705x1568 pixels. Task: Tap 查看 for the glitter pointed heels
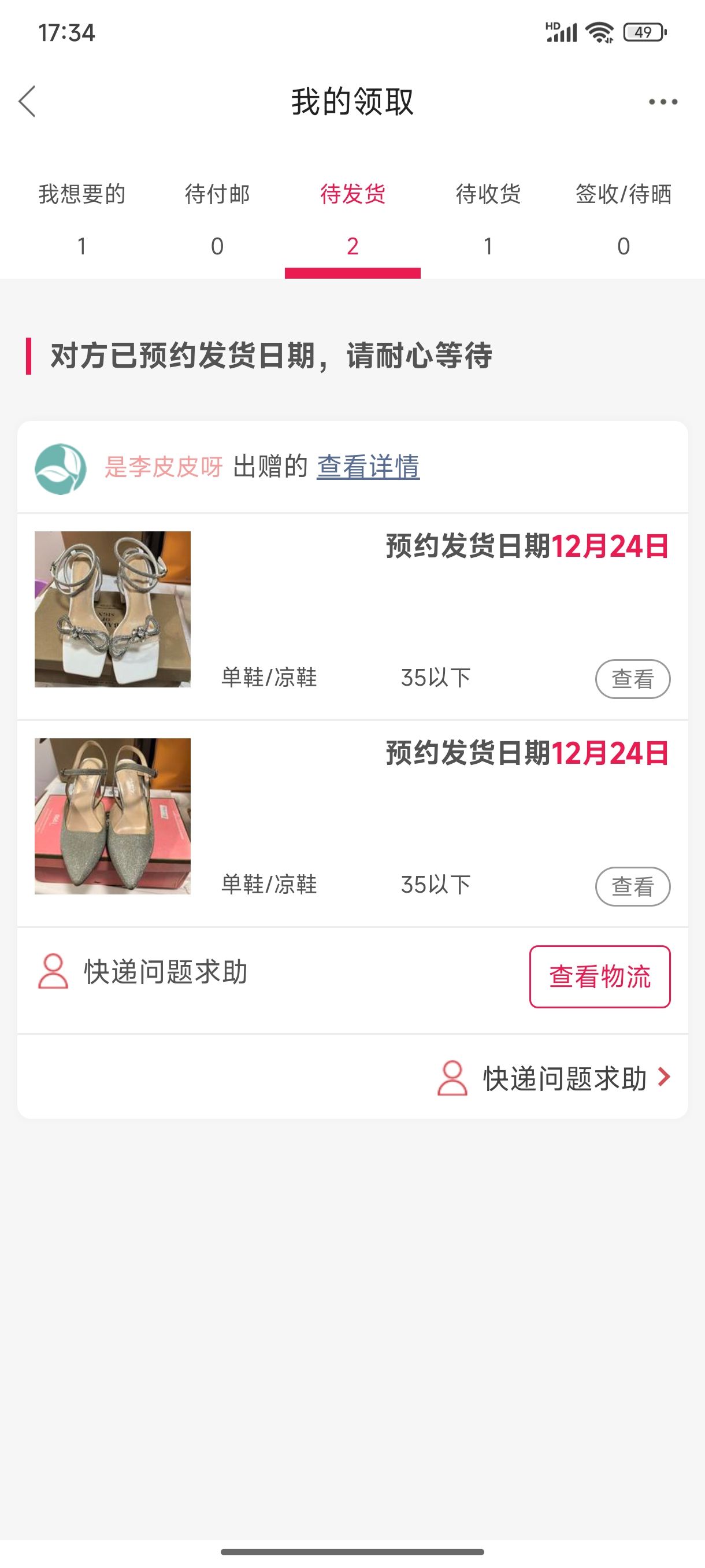pos(633,886)
